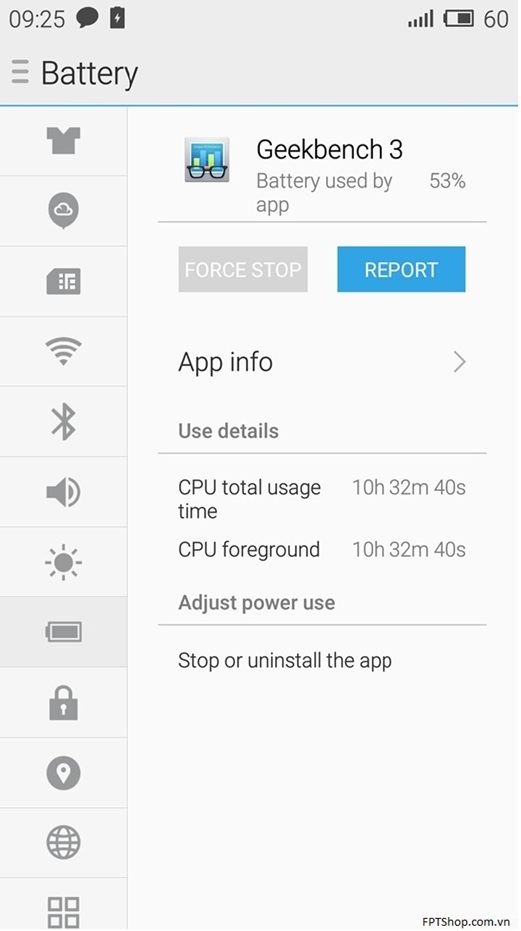Open Bluetooth settings from the sidebar
The image size is (521, 931).
63,422
